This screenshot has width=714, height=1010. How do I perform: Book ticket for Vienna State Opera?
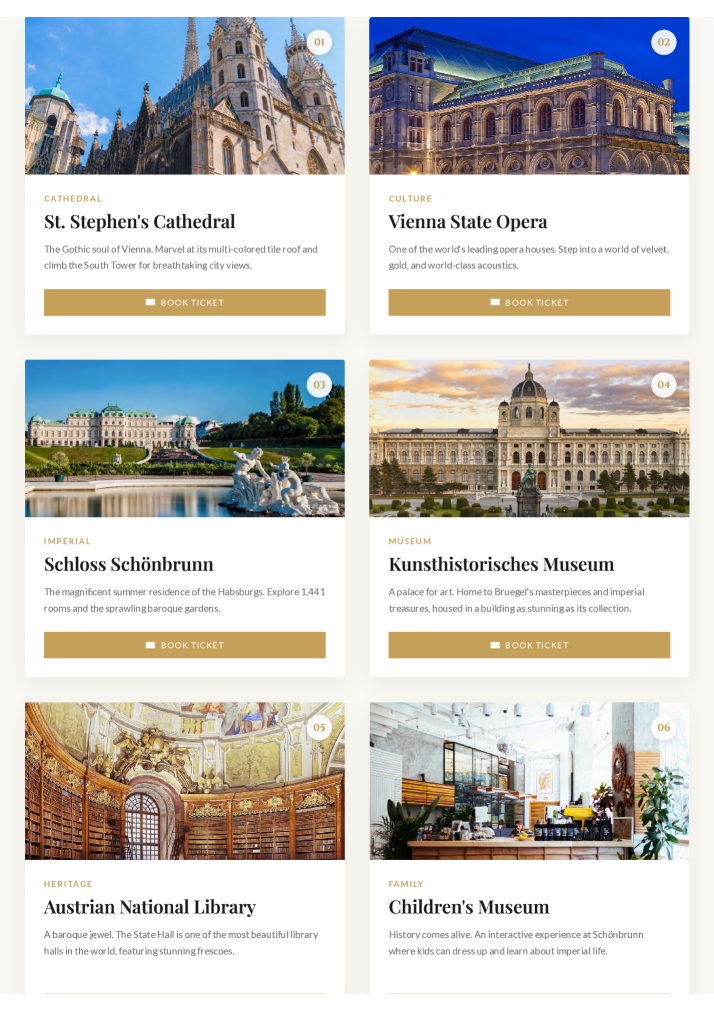pos(528,302)
